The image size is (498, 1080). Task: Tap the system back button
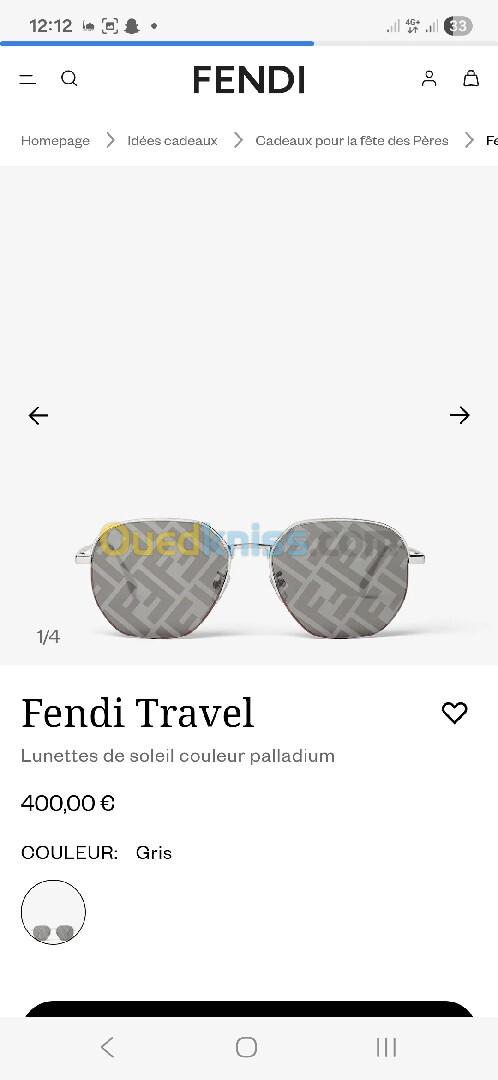[107, 1048]
